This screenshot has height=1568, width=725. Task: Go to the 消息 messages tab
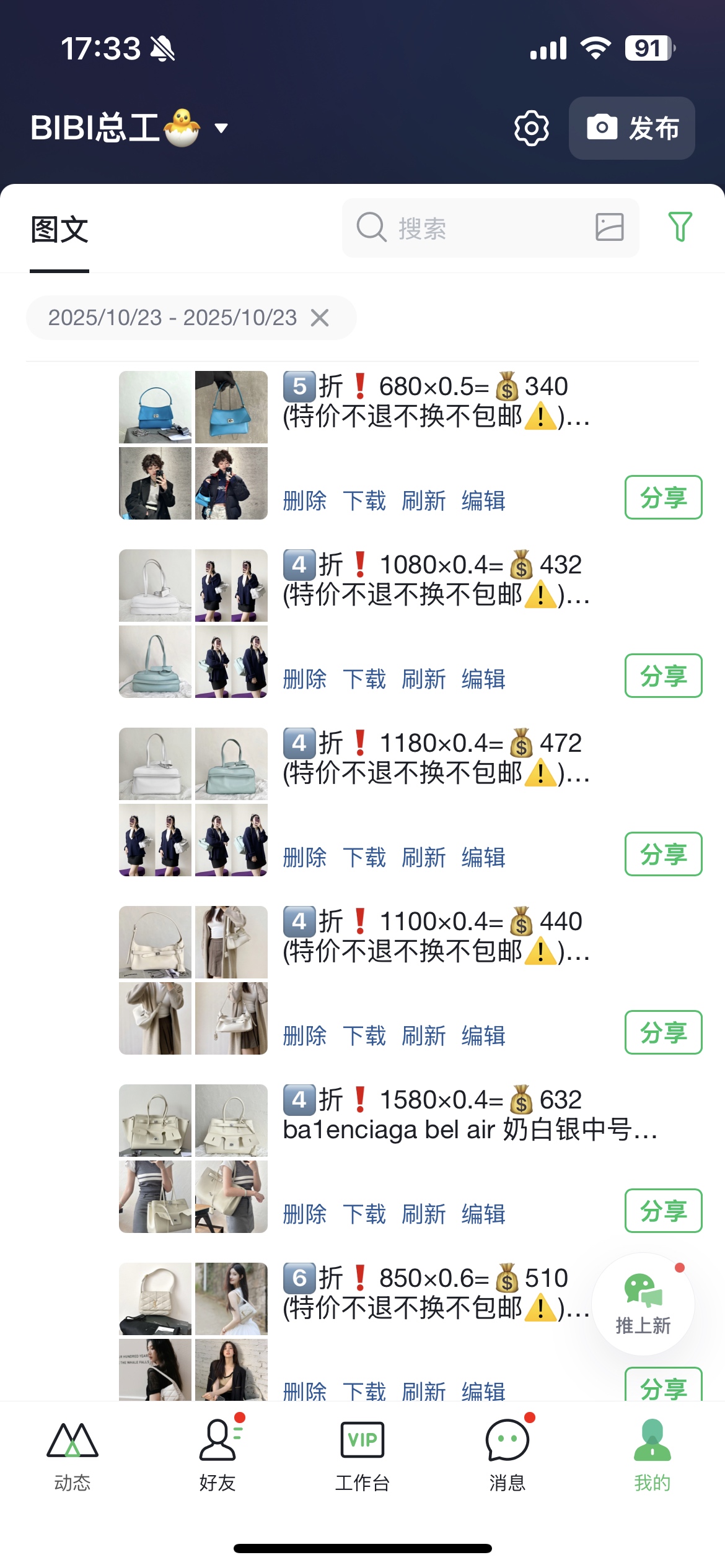(507, 1456)
